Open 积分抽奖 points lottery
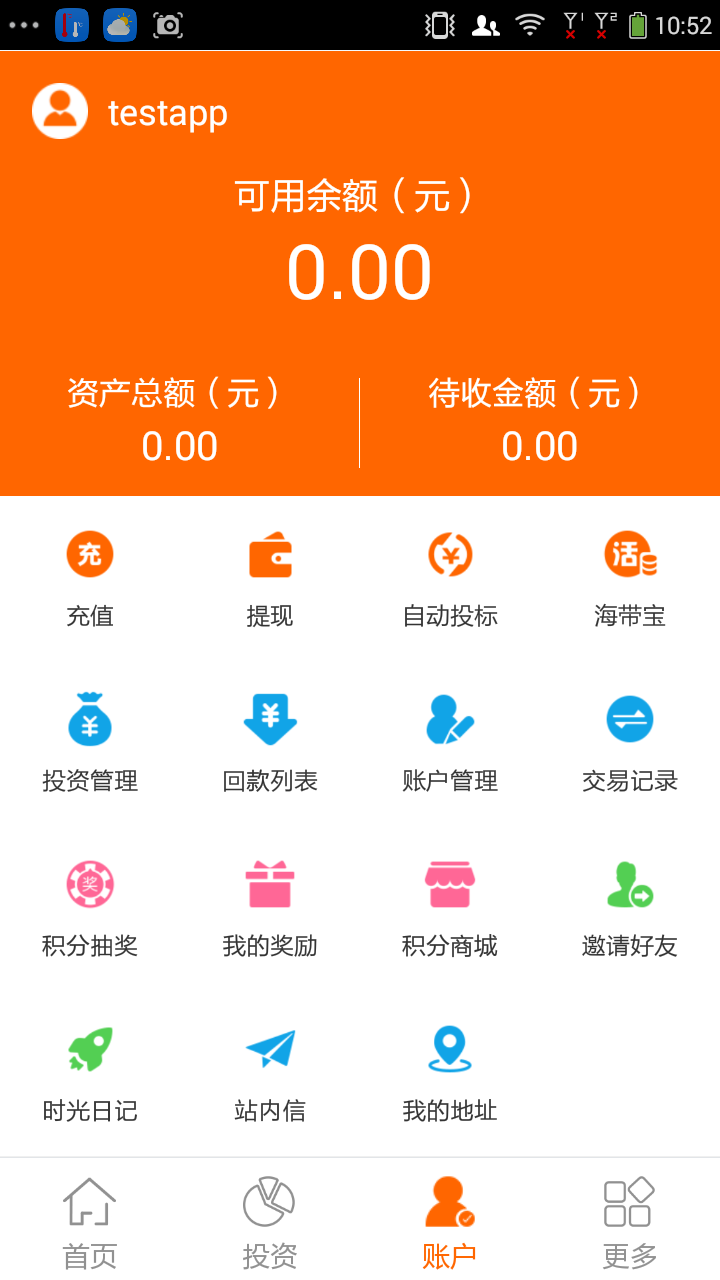Screen dimensions: 720x1280 coord(90,908)
